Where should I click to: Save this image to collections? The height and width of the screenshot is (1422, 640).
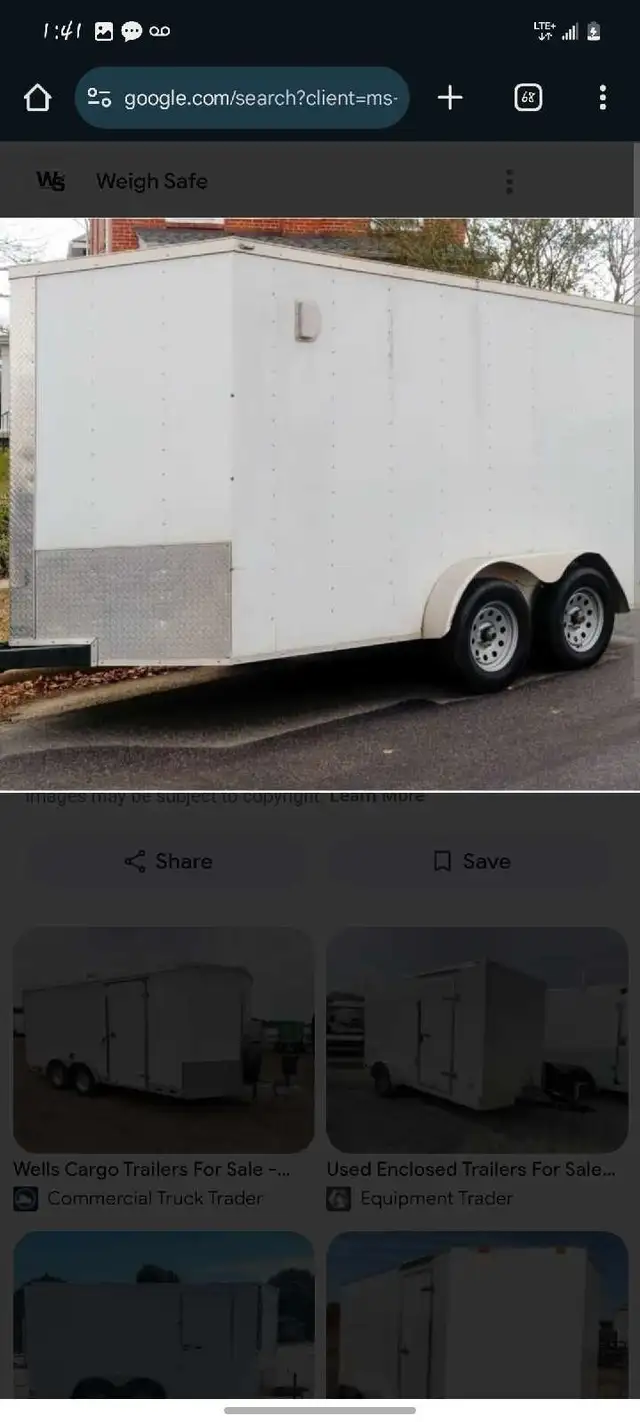click(x=472, y=861)
